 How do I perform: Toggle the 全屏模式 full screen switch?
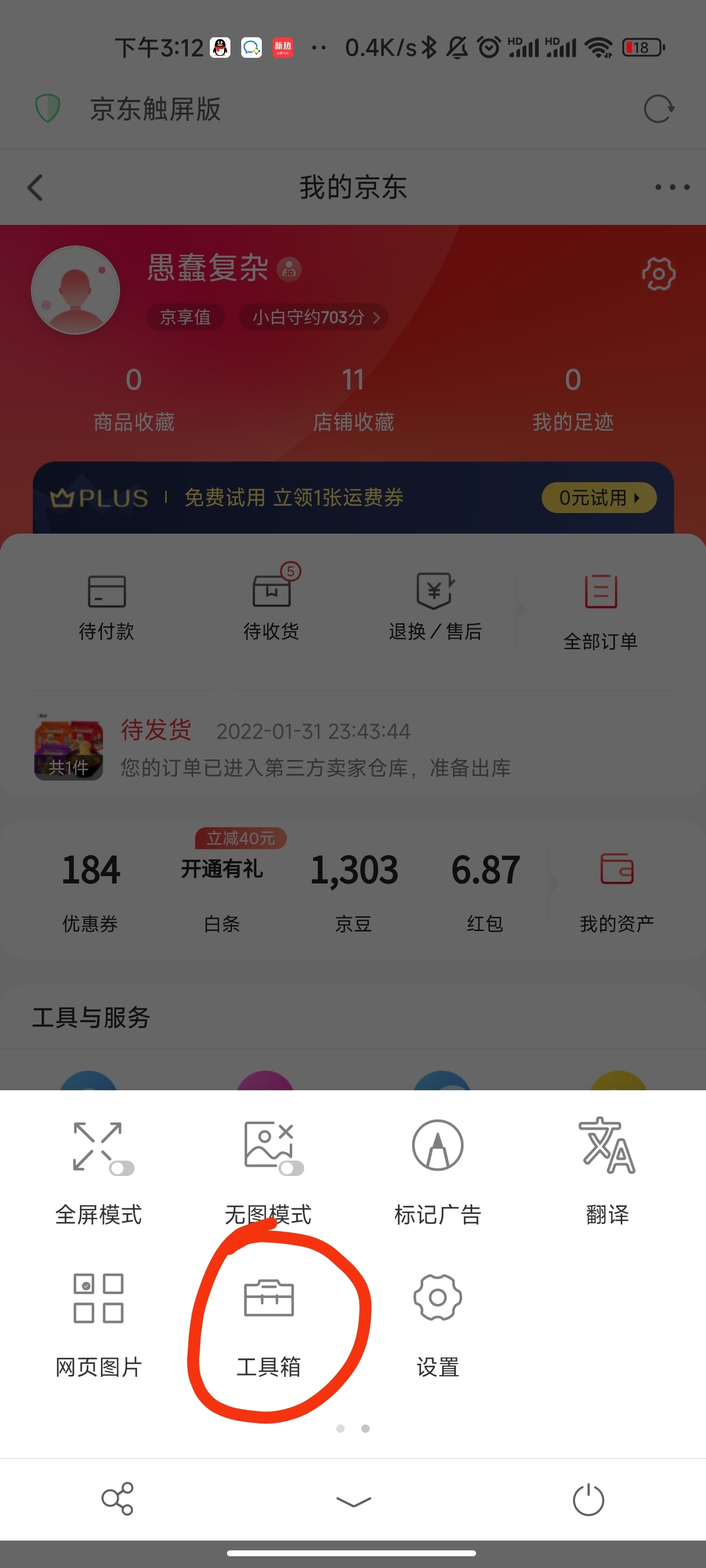point(99,1166)
